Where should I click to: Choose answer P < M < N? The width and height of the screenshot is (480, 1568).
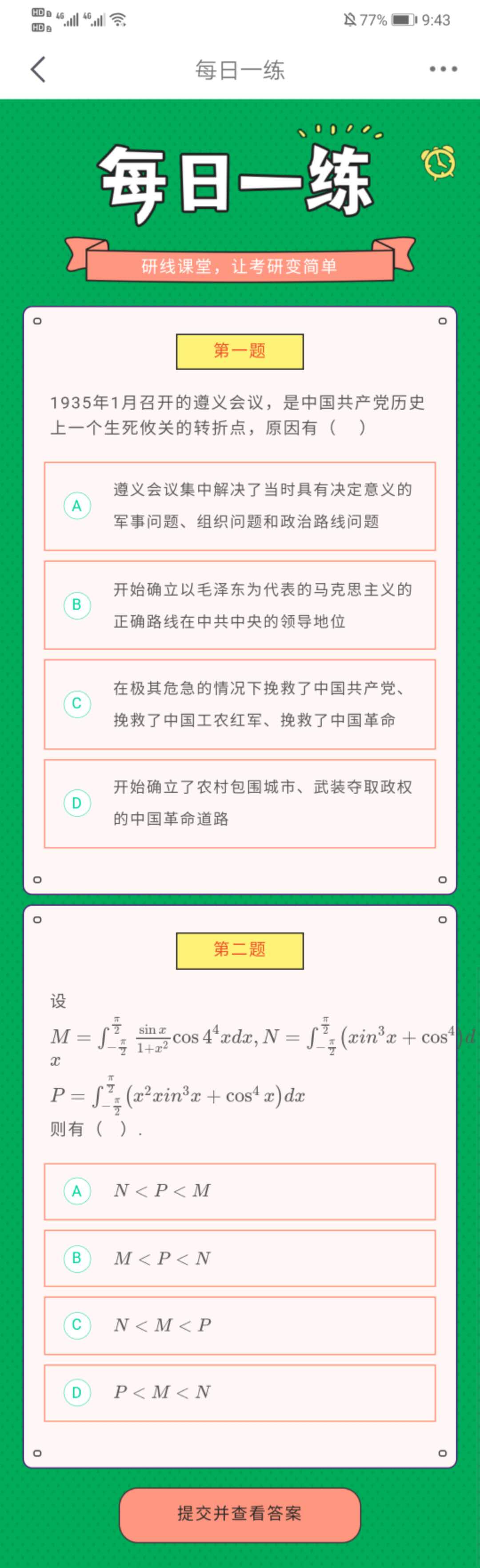click(240, 1392)
